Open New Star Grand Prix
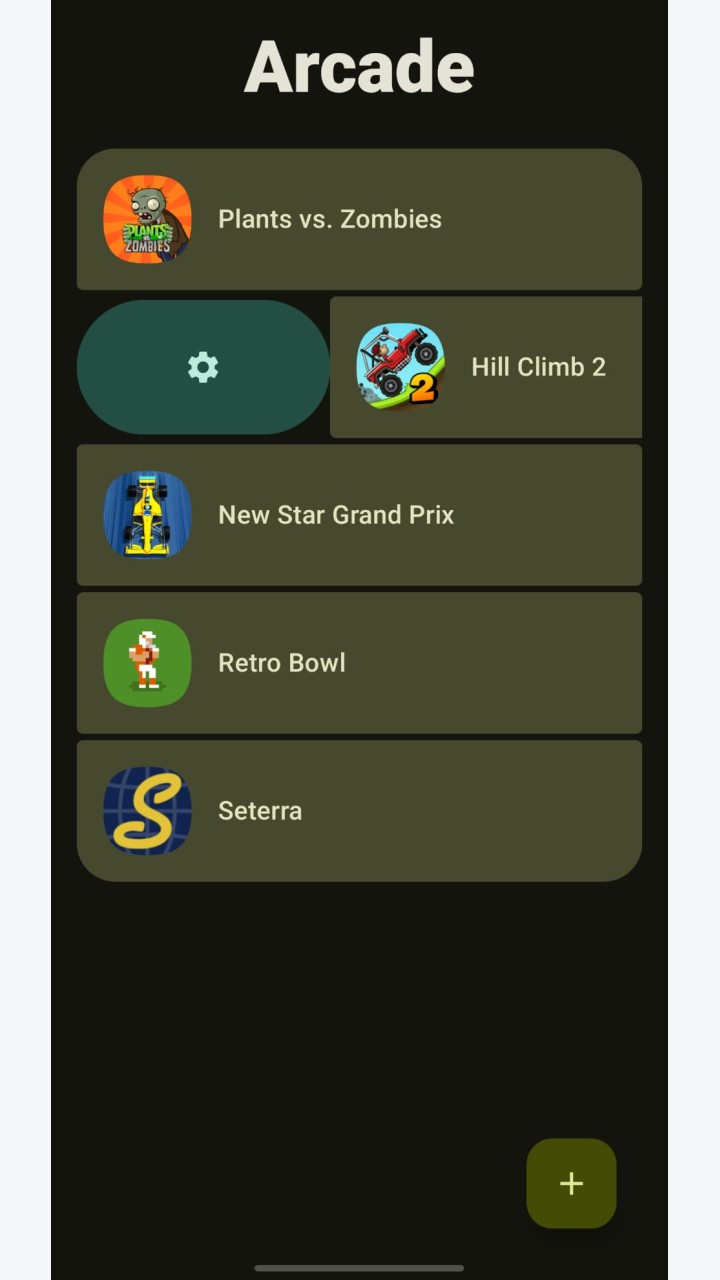Viewport: 720px width, 1280px height. (359, 515)
